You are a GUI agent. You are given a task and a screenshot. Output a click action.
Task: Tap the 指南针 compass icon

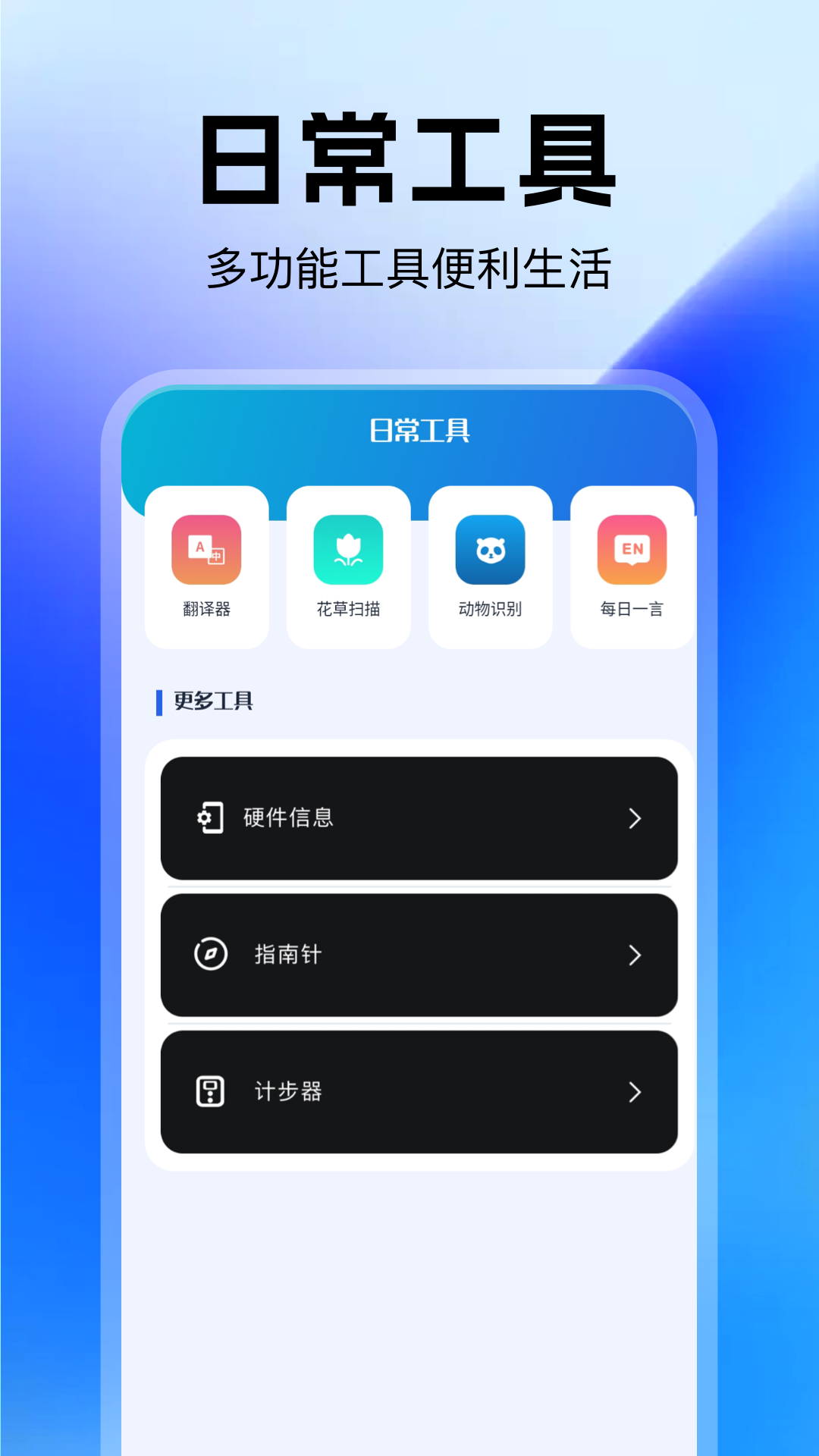point(210,955)
